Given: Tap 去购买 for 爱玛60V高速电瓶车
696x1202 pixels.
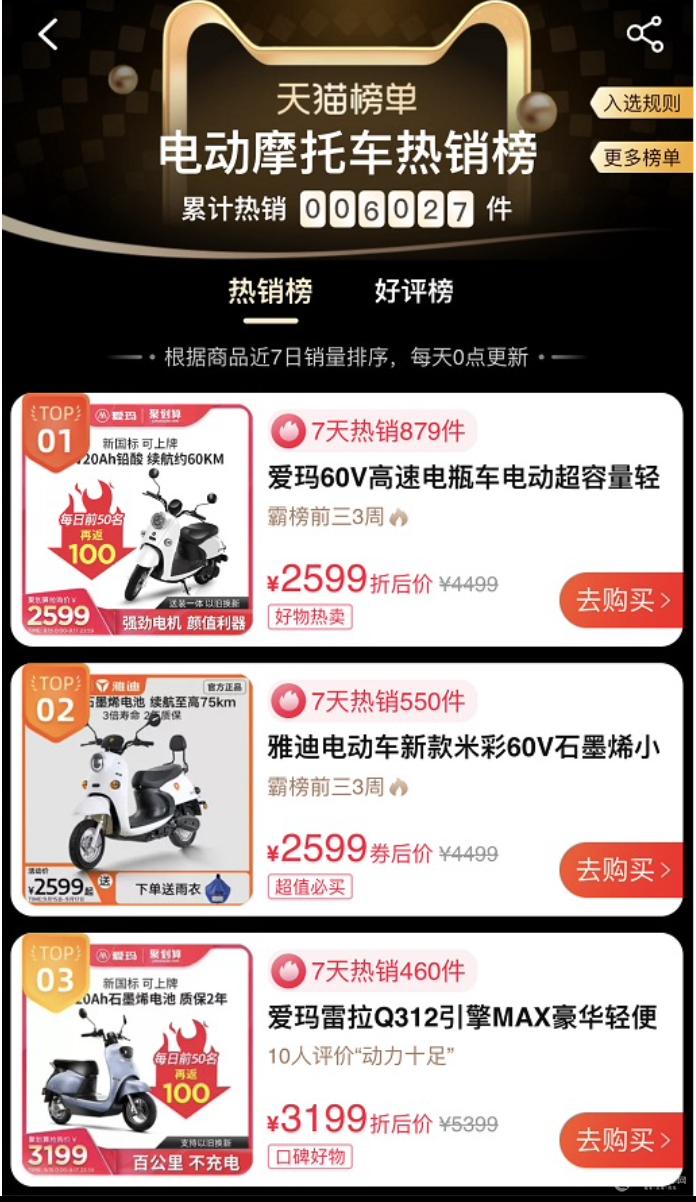Looking at the screenshot, I should pyautogui.click(x=620, y=601).
